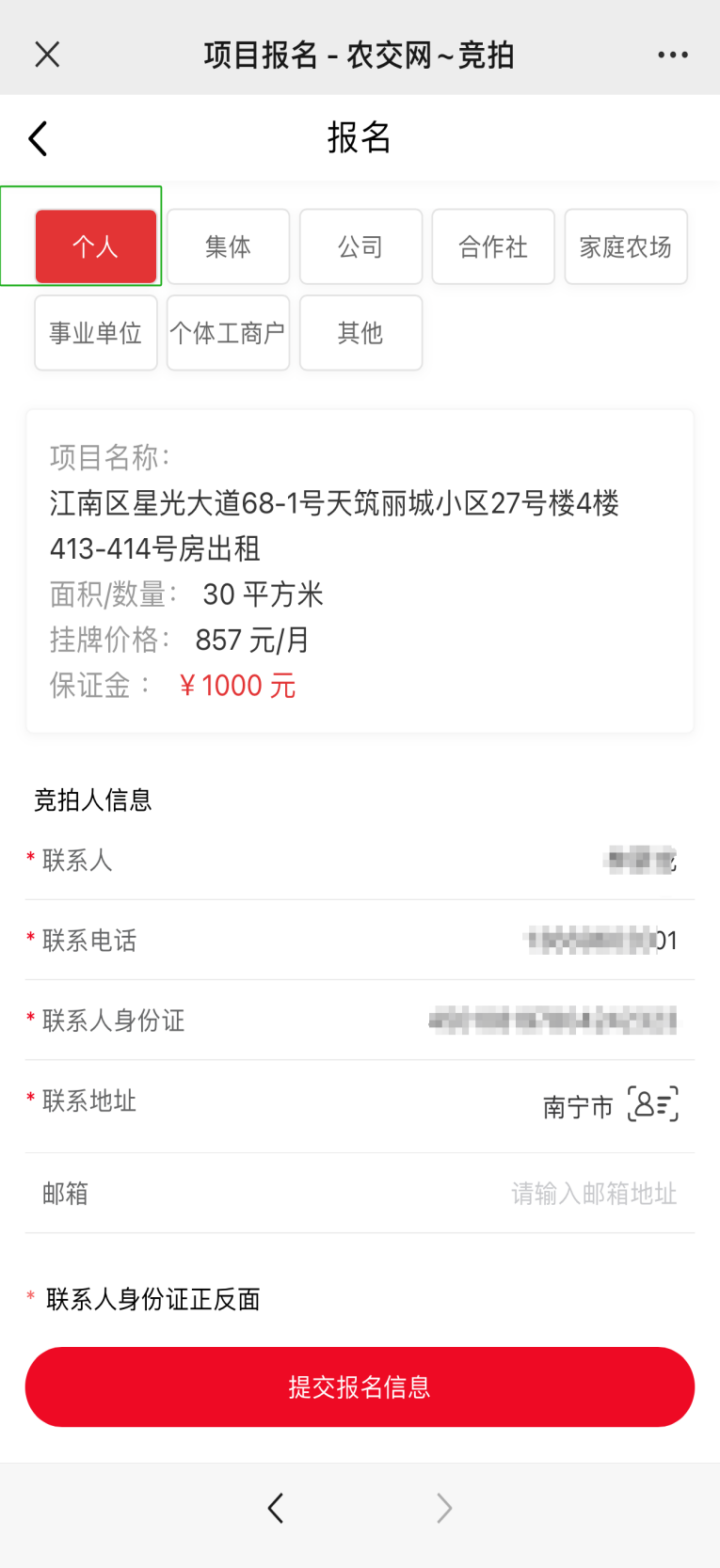Screen dimensions: 720x1568
Task: Open the three-dot overflow menu
Action: [672, 55]
